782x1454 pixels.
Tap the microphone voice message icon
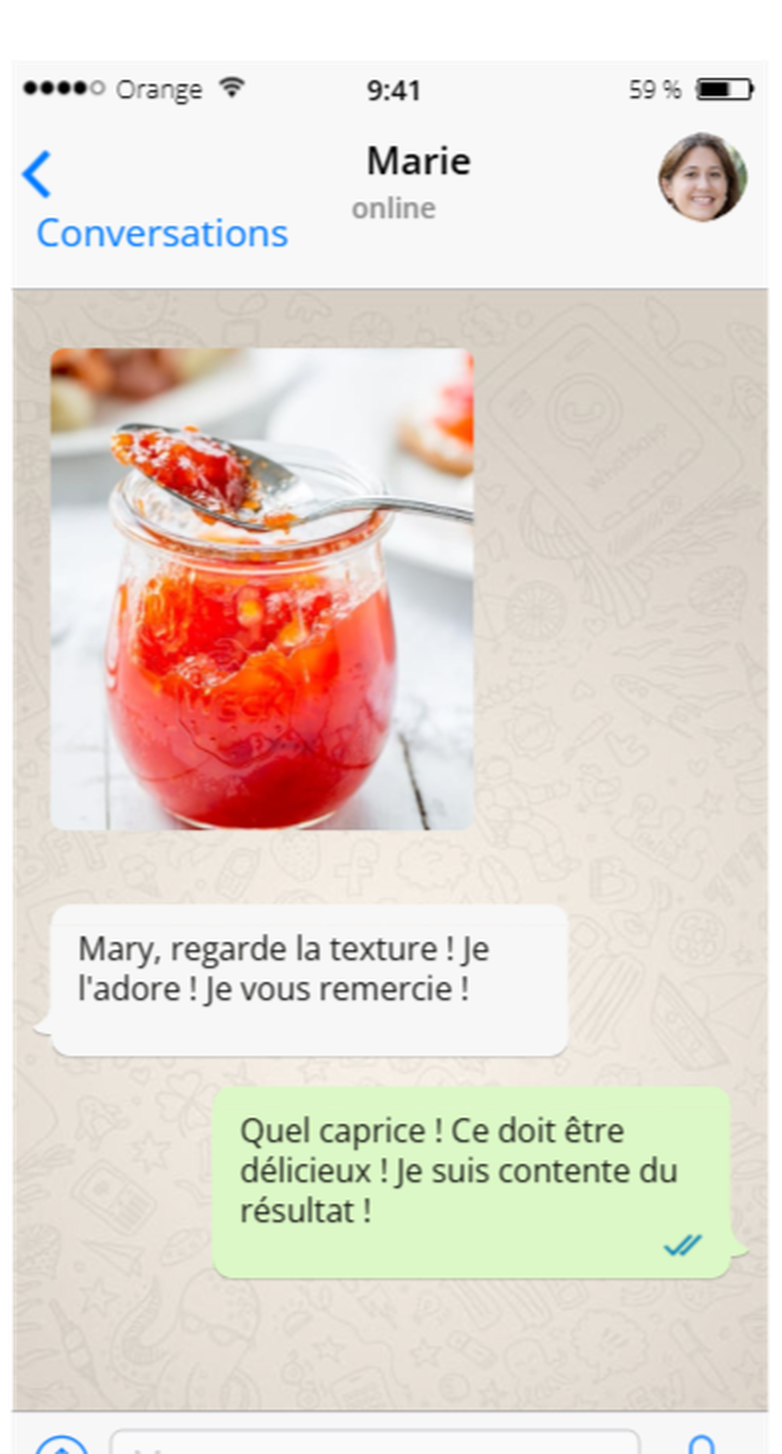point(702,1445)
